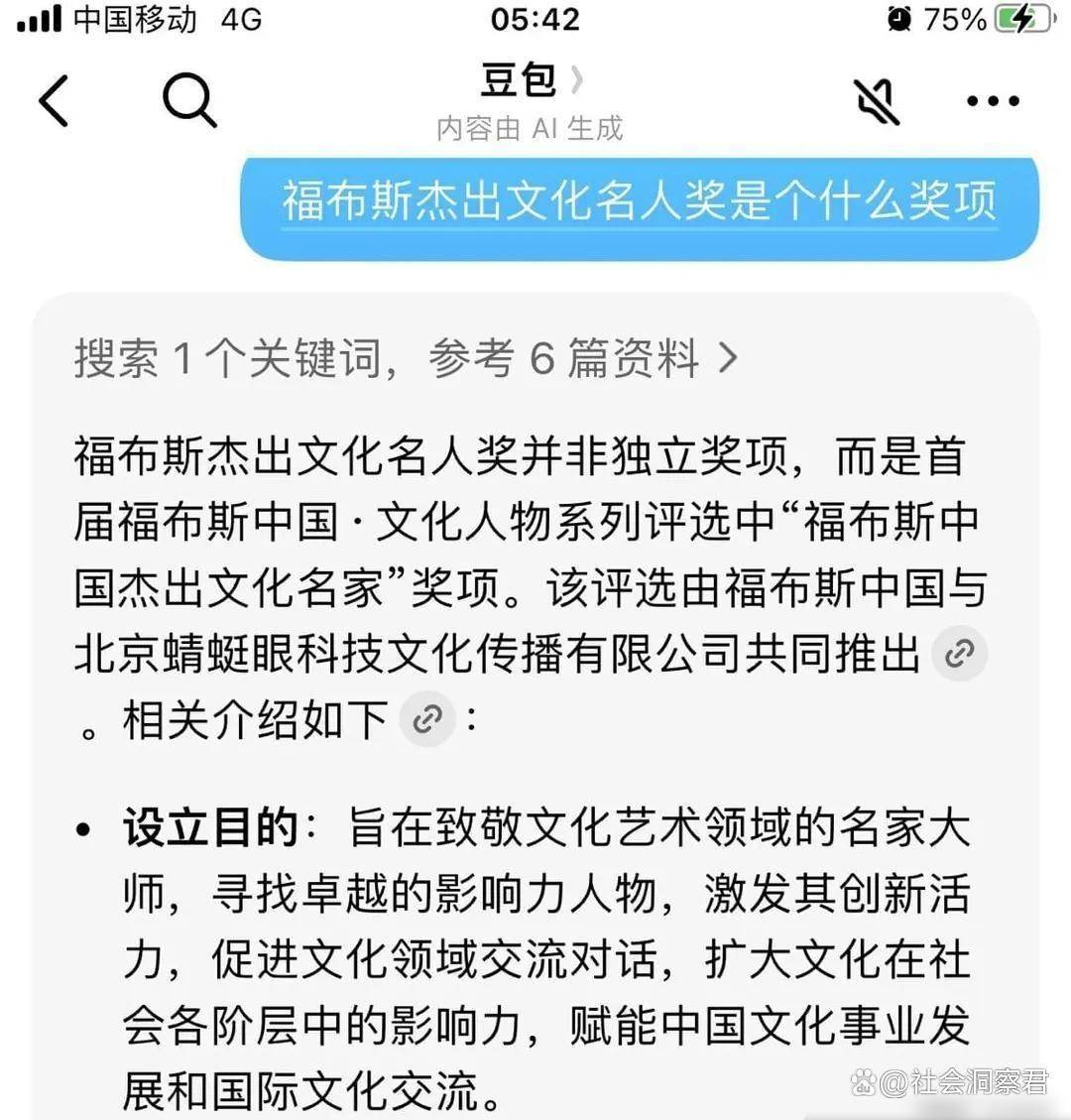This screenshot has width=1071, height=1120.
Task: Open the 豆包 chat title details
Action: [530, 81]
